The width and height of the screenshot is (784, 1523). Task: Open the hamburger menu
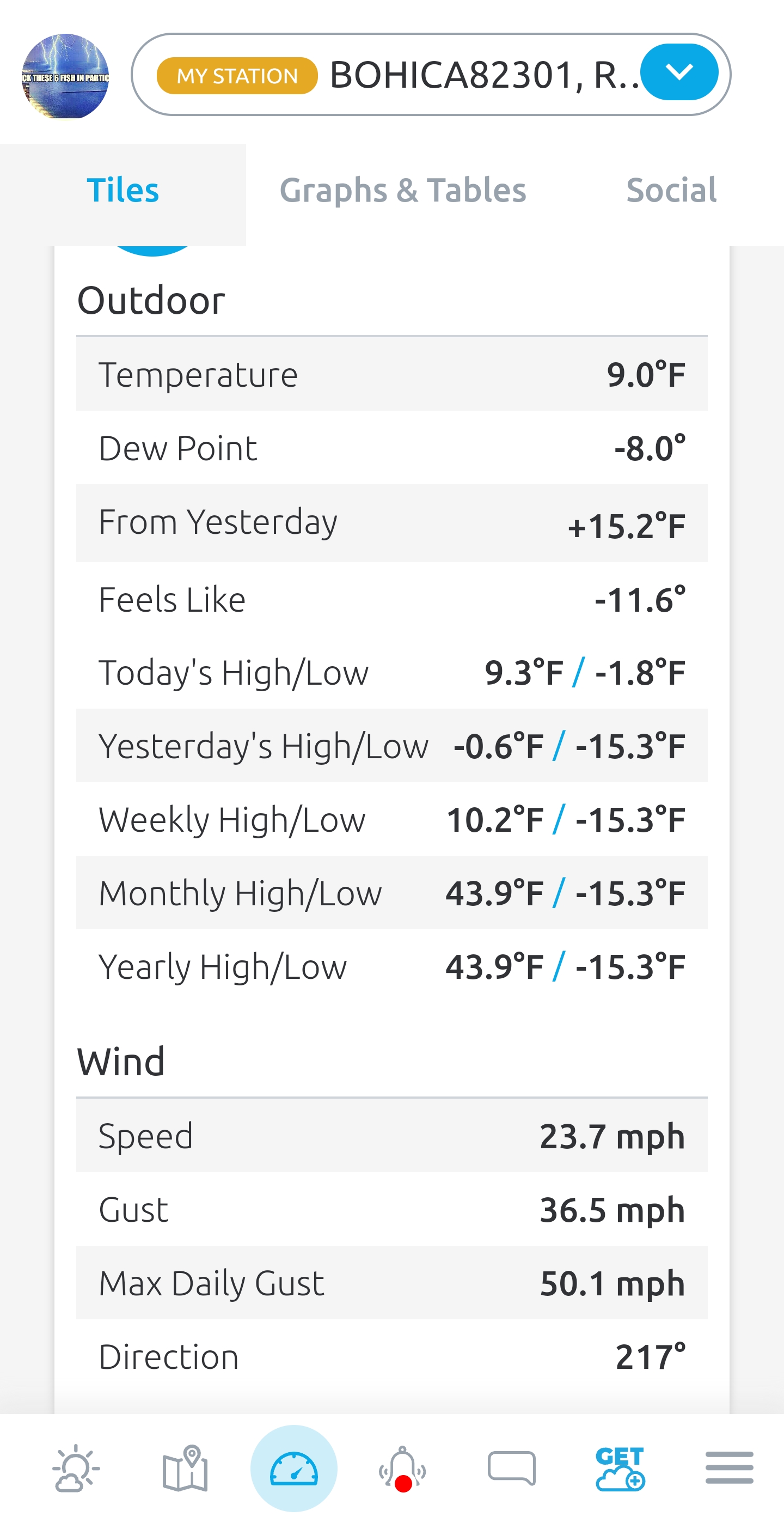(x=728, y=1469)
